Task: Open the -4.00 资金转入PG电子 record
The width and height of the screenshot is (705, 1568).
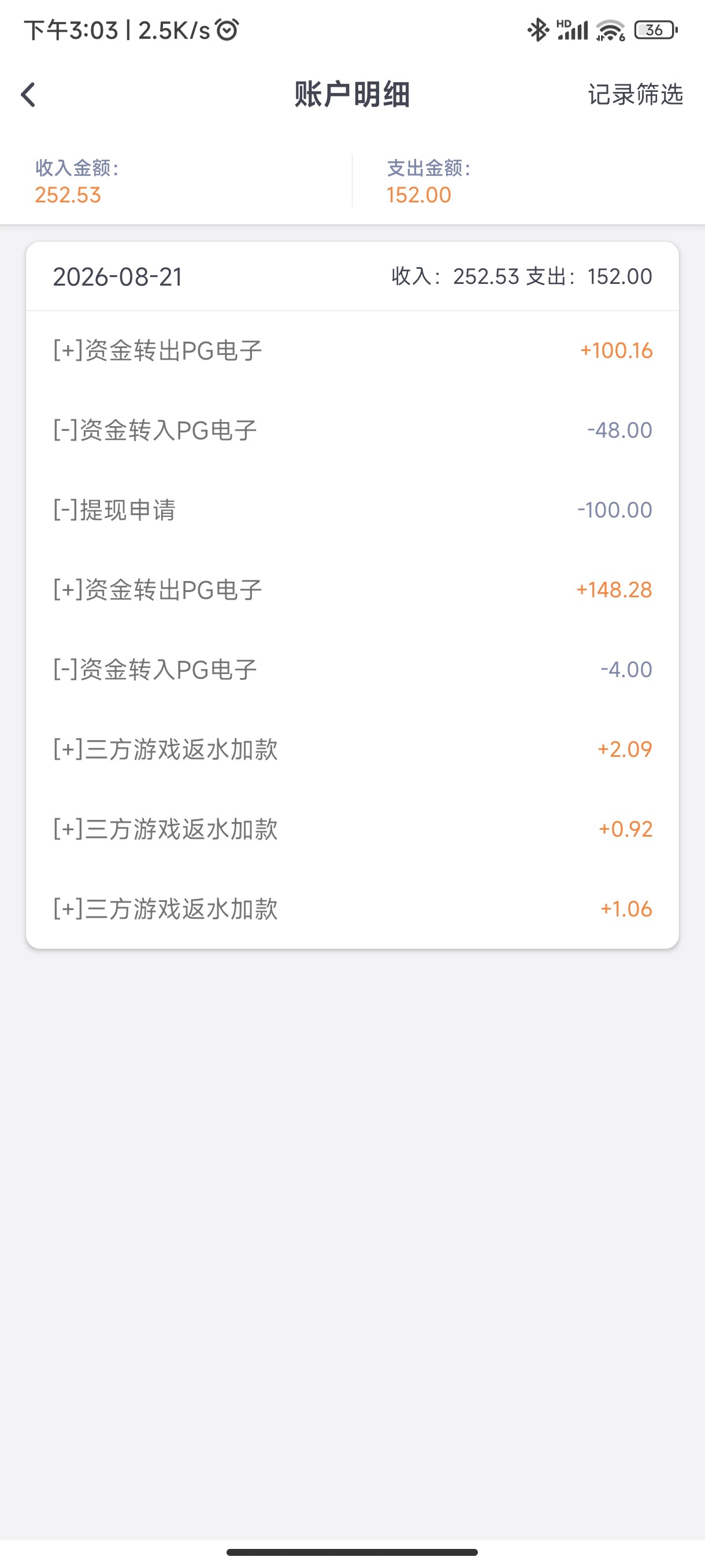Action: pyautogui.click(x=352, y=670)
